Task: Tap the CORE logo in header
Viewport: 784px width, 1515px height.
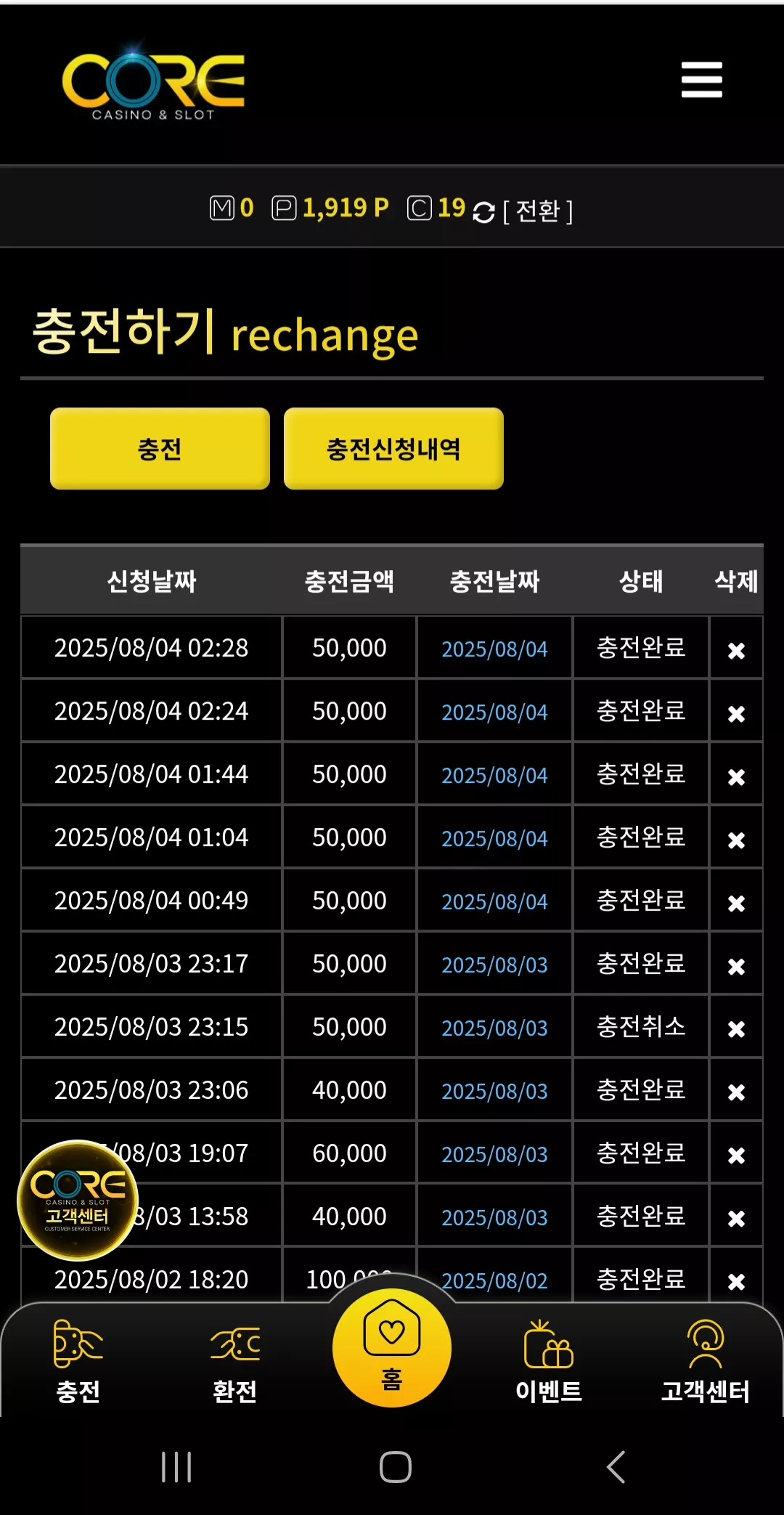Action: (x=154, y=84)
